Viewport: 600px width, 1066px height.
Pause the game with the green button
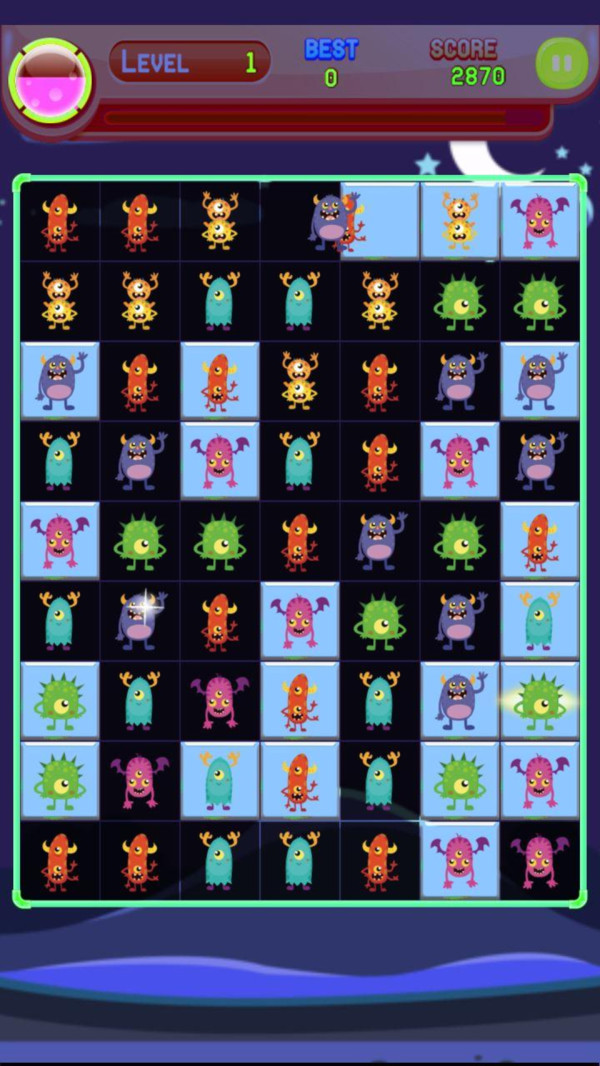(561, 64)
